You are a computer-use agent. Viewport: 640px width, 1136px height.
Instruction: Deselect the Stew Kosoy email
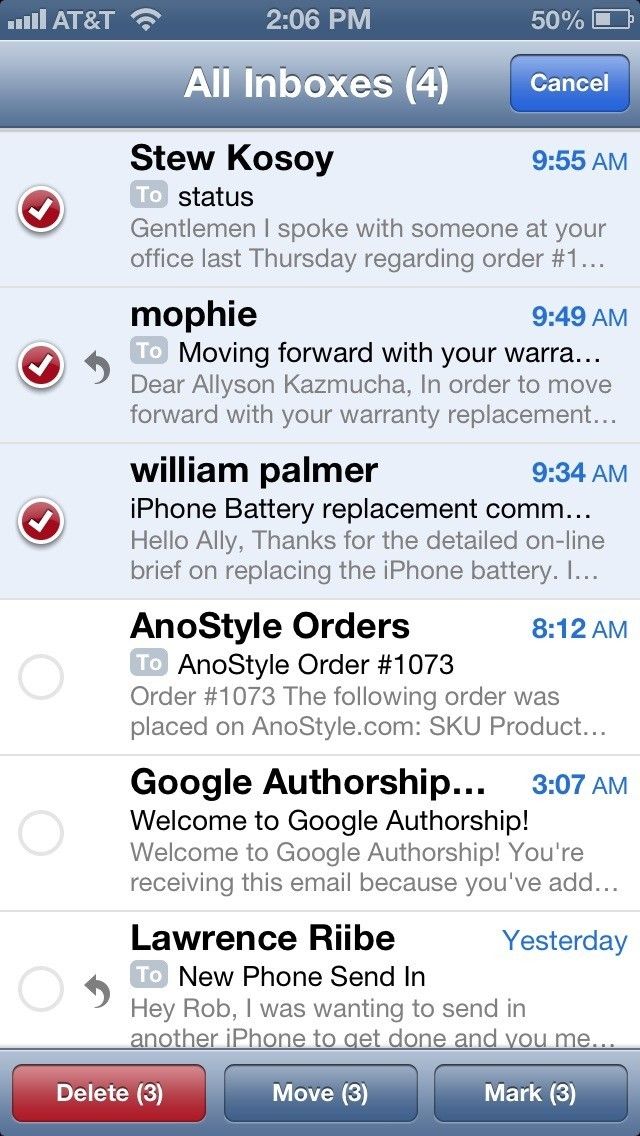(x=41, y=209)
